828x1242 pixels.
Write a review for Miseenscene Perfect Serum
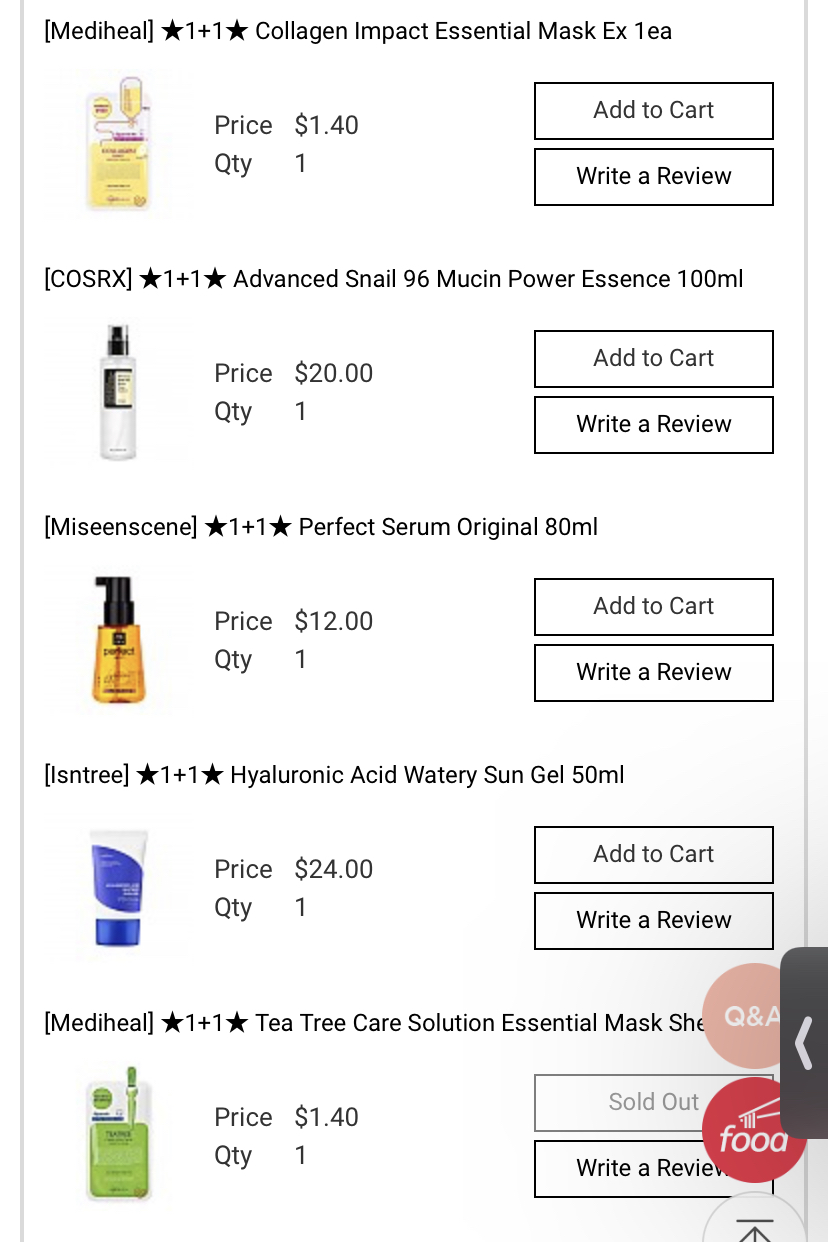(653, 673)
